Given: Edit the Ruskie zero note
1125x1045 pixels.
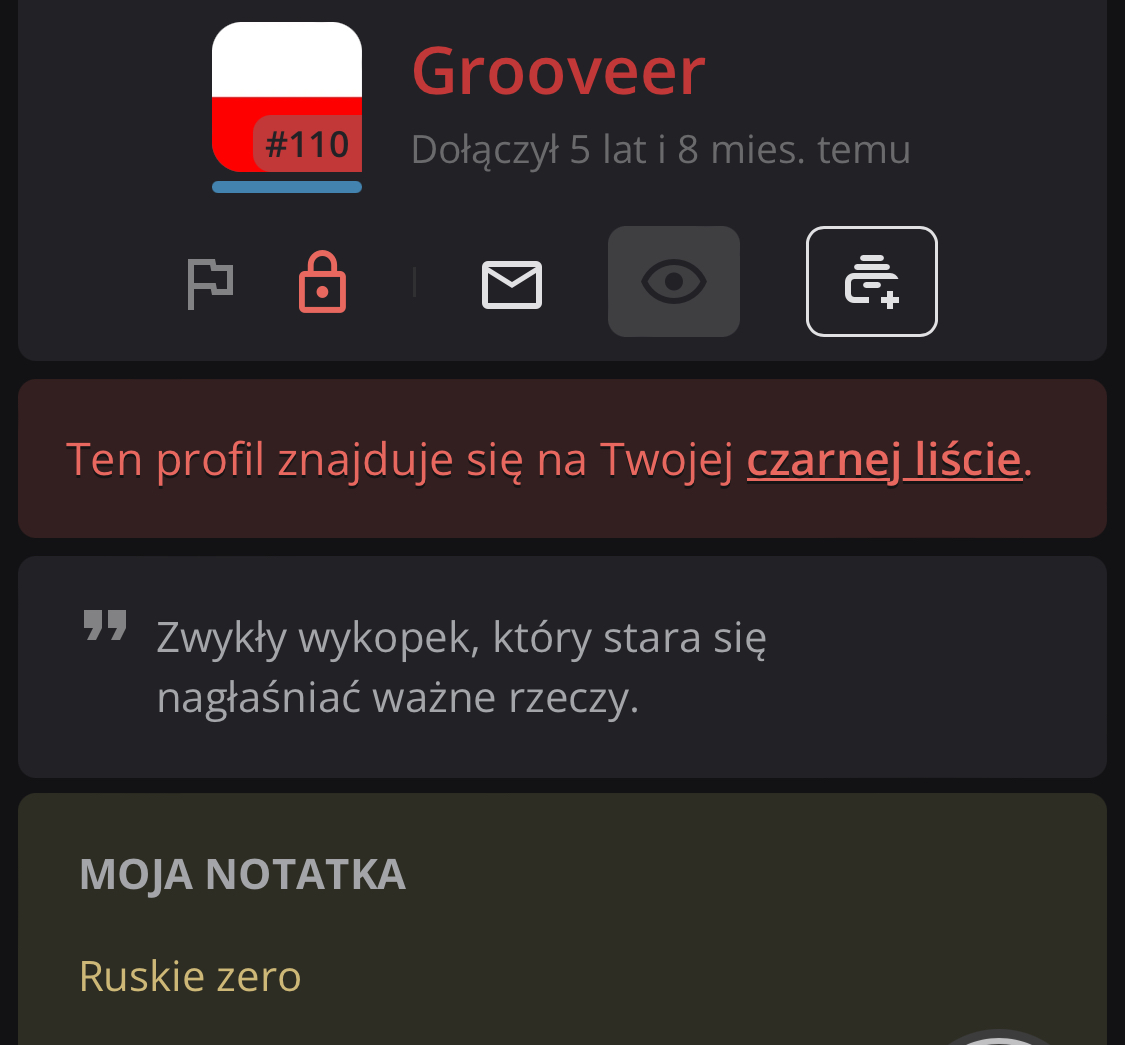Looking at the screenshot, I should 190,976.
